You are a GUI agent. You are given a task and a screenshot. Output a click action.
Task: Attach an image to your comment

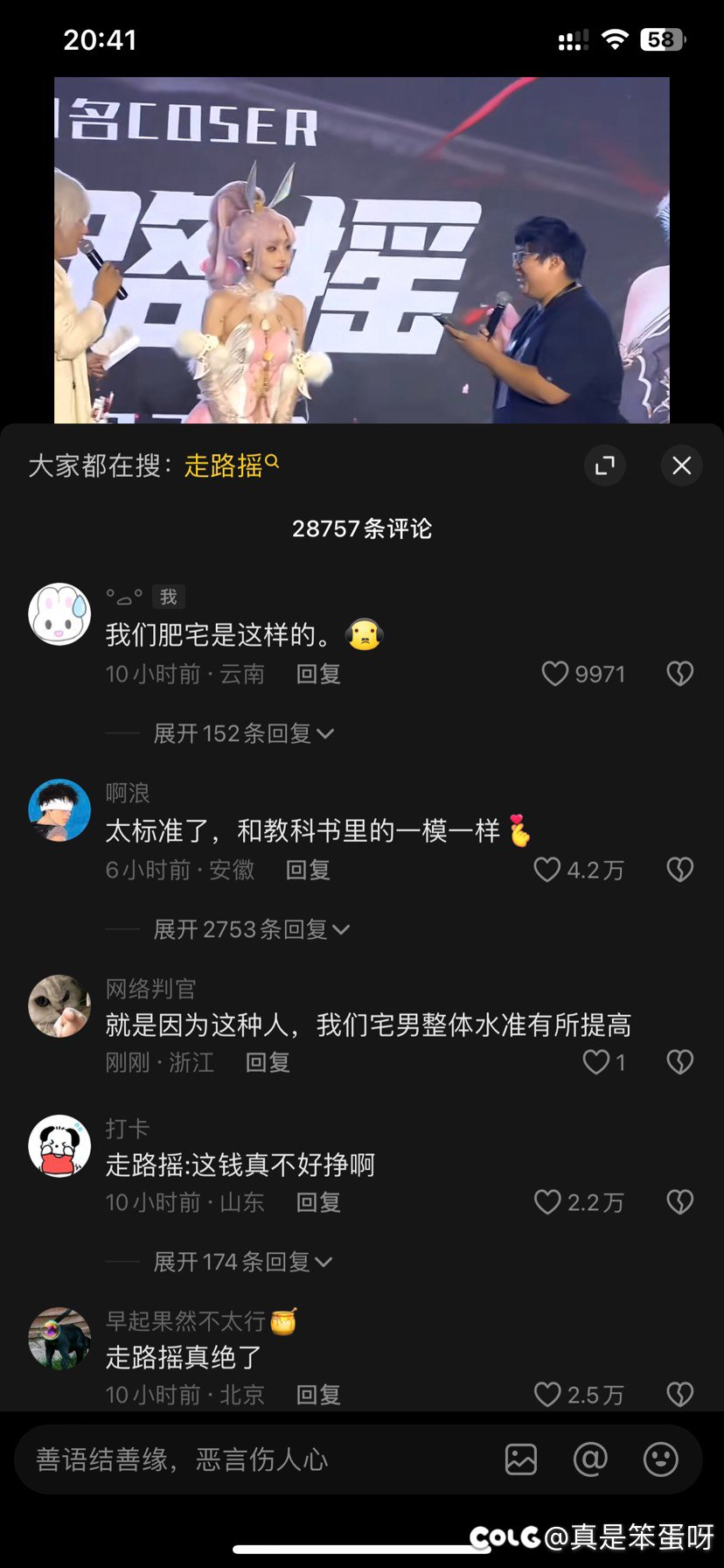(x=521, y=1459)
